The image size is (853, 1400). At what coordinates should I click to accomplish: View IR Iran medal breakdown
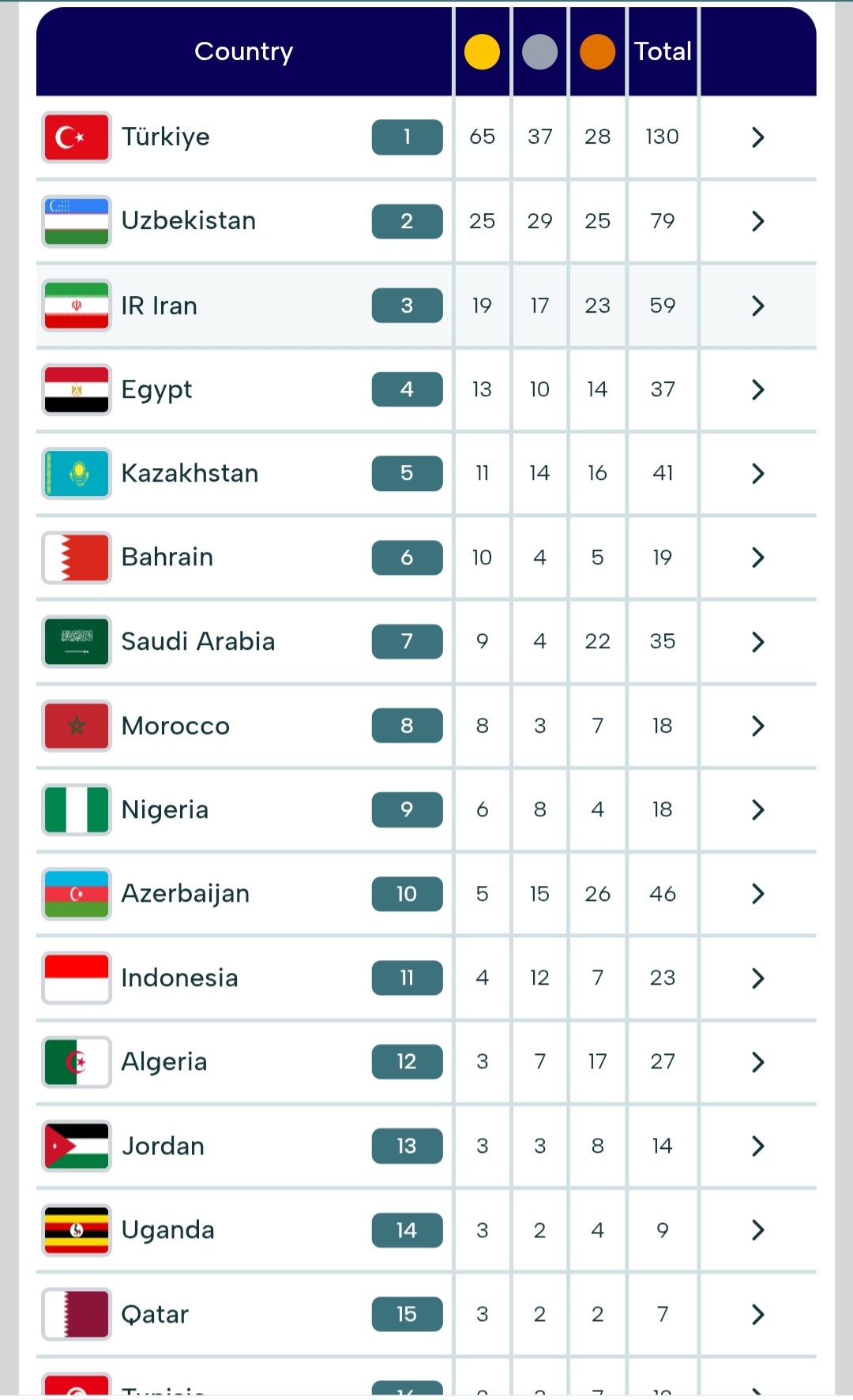757,306
